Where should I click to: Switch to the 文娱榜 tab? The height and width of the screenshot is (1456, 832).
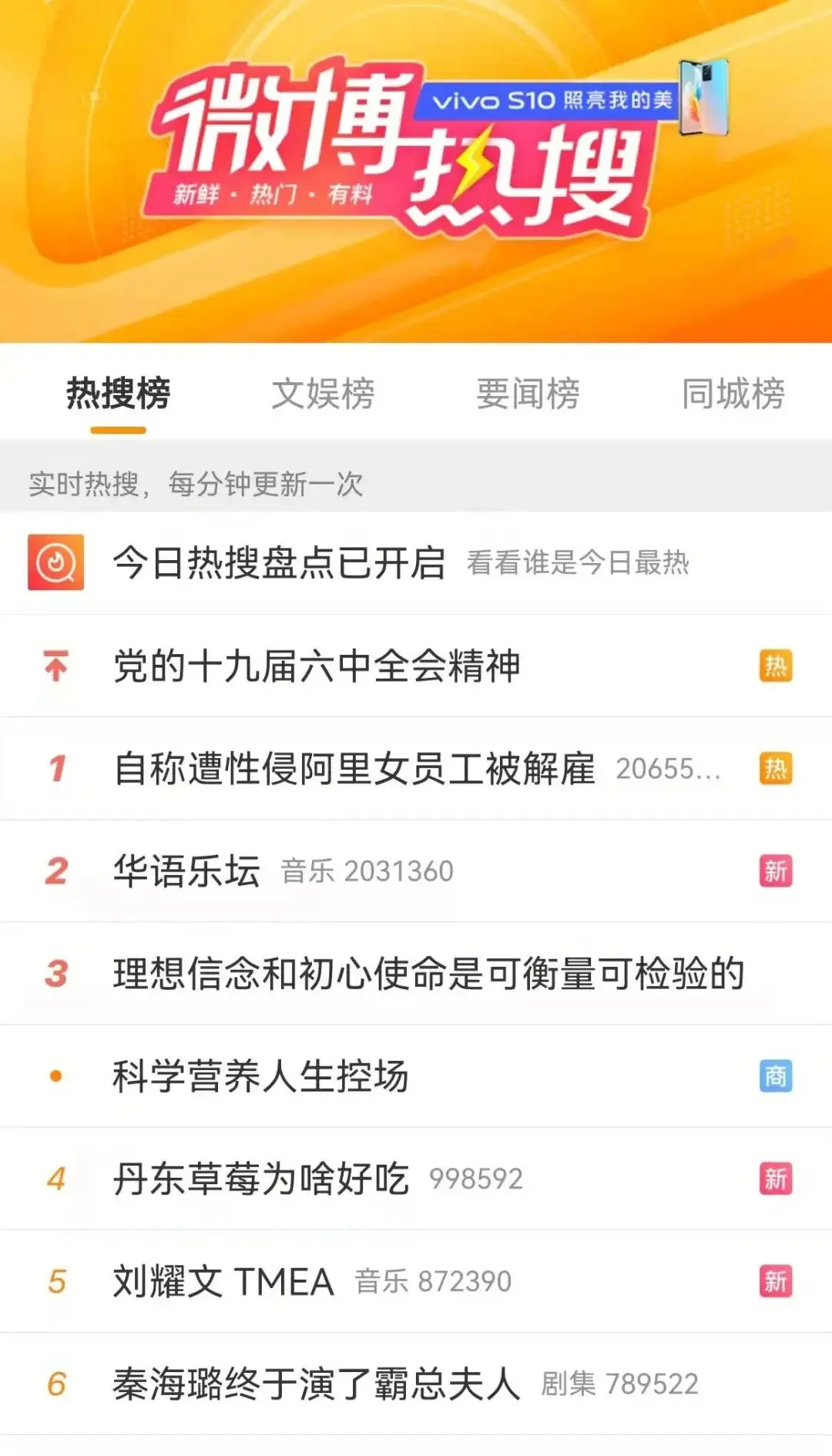[323, 394]
